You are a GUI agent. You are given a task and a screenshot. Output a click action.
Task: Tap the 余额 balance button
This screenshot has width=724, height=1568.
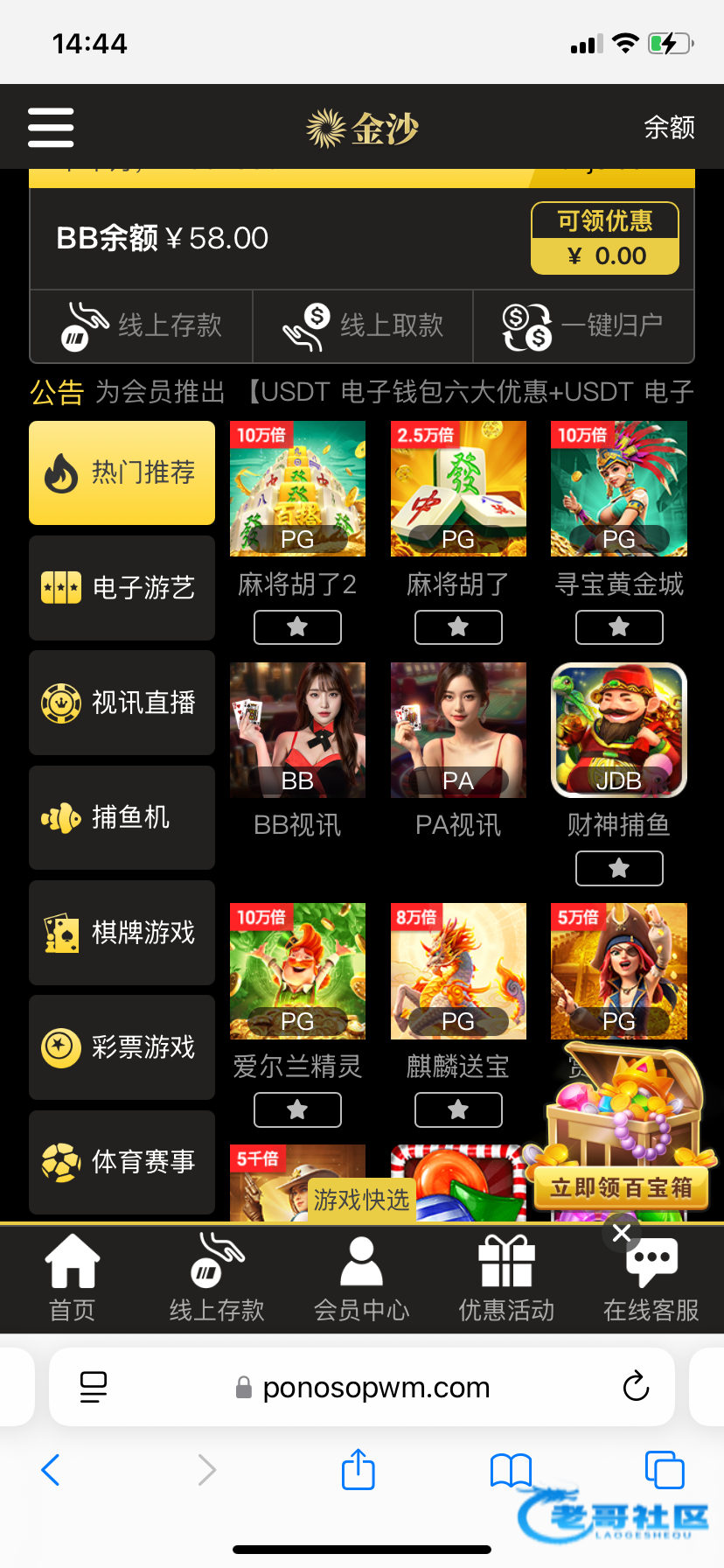pos(669,128)
